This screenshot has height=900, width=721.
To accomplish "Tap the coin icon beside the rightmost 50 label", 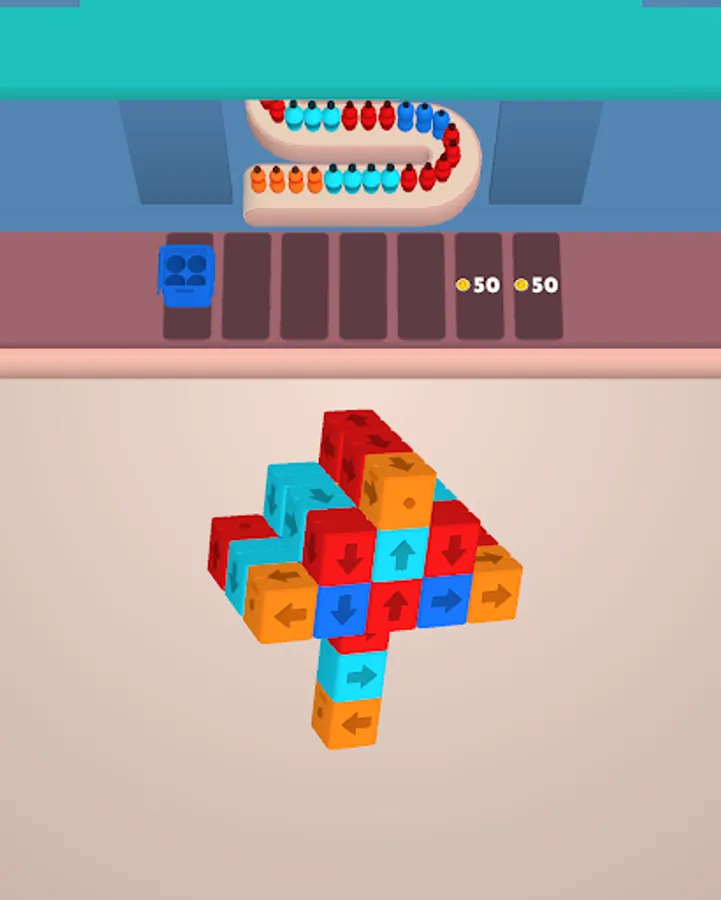I will [x=521, y=284].
